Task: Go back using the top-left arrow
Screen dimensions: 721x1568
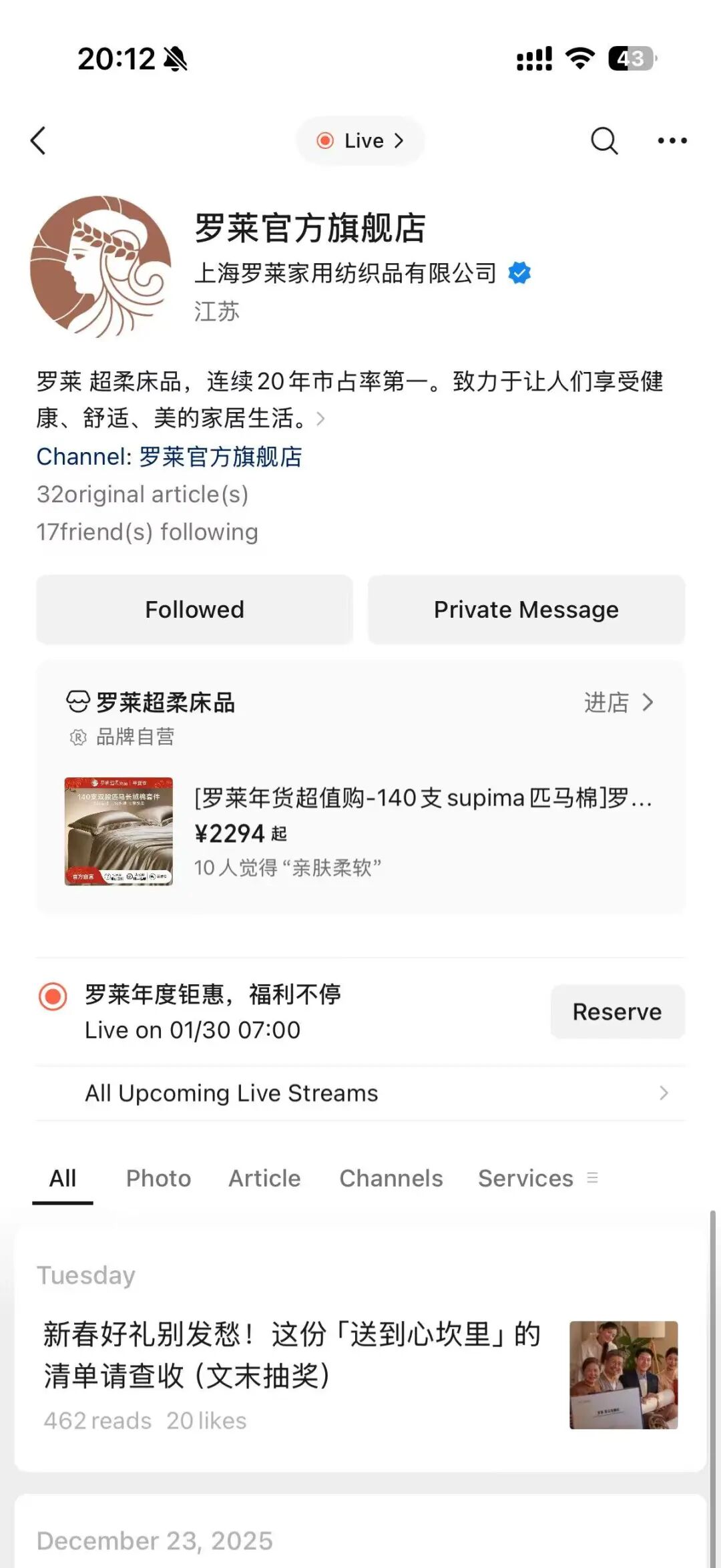Action: 39,141
